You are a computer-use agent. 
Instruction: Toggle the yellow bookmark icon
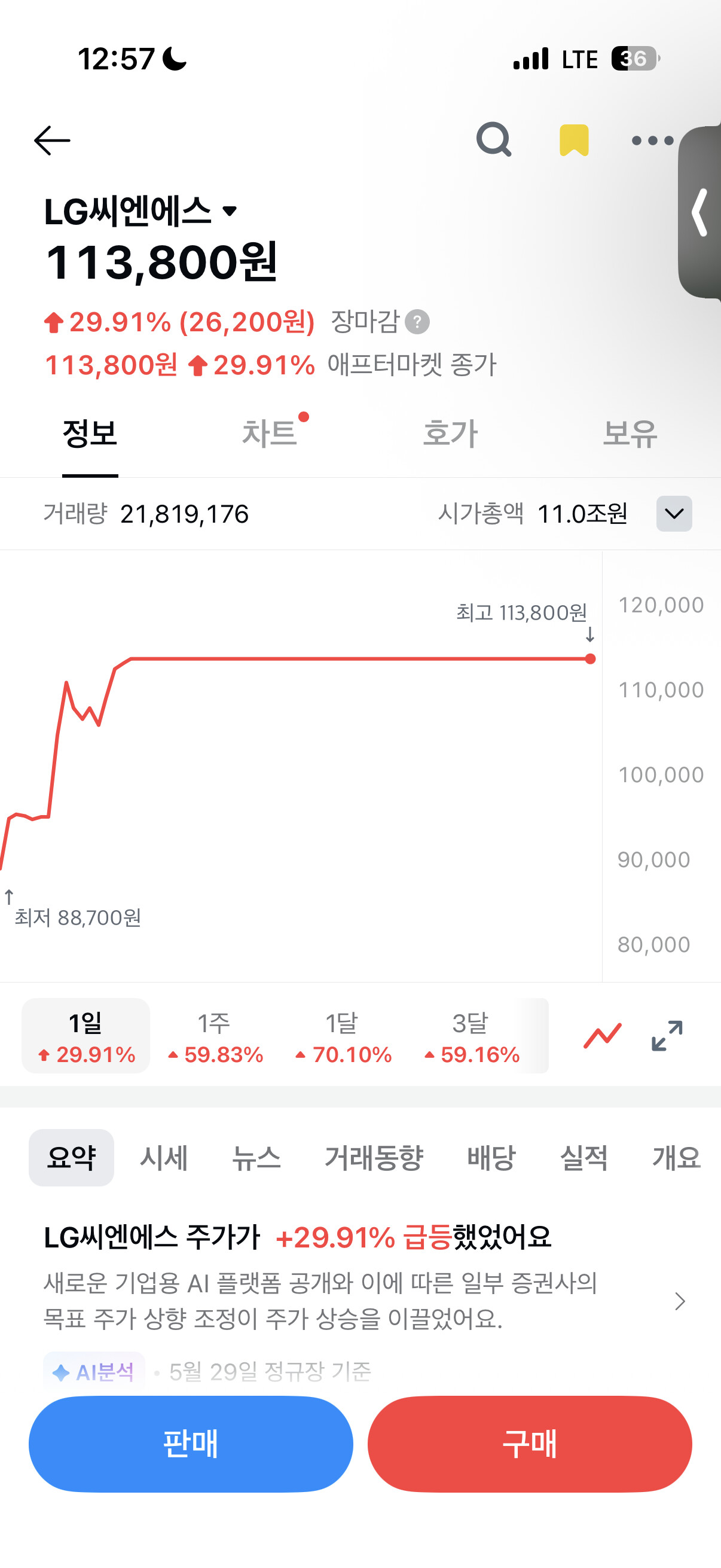click(574, 140)
